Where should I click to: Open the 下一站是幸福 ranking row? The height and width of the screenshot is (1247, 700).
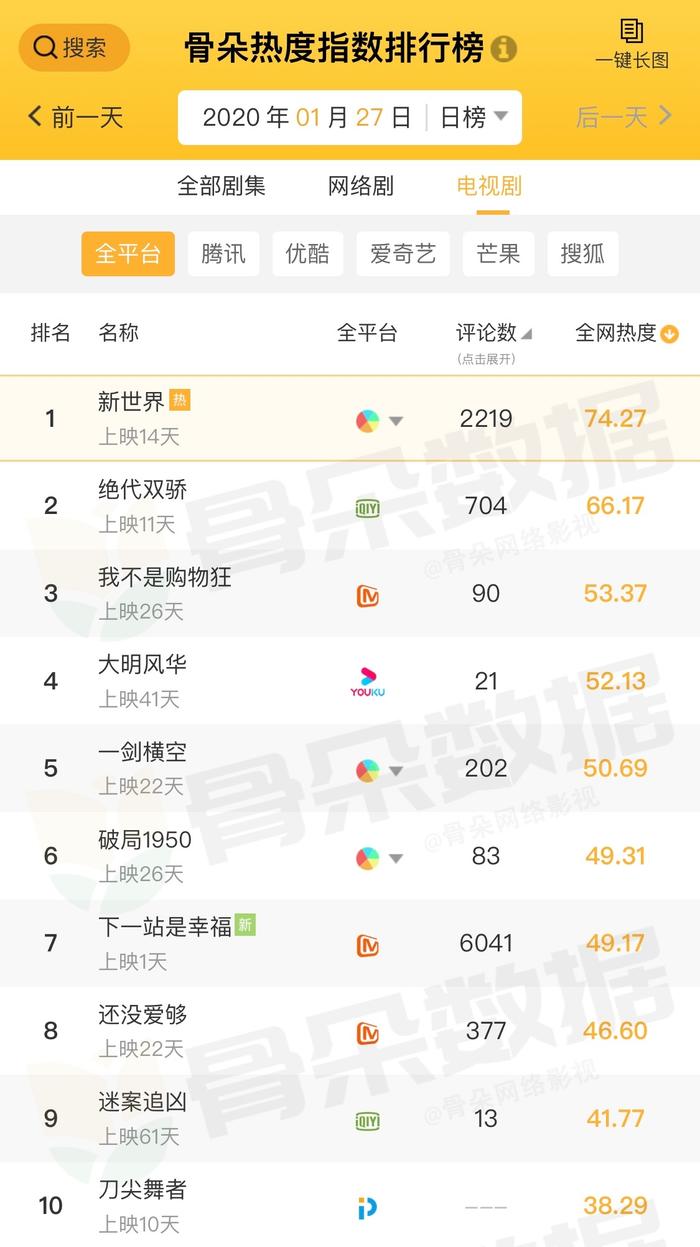[x=350, y=943]
